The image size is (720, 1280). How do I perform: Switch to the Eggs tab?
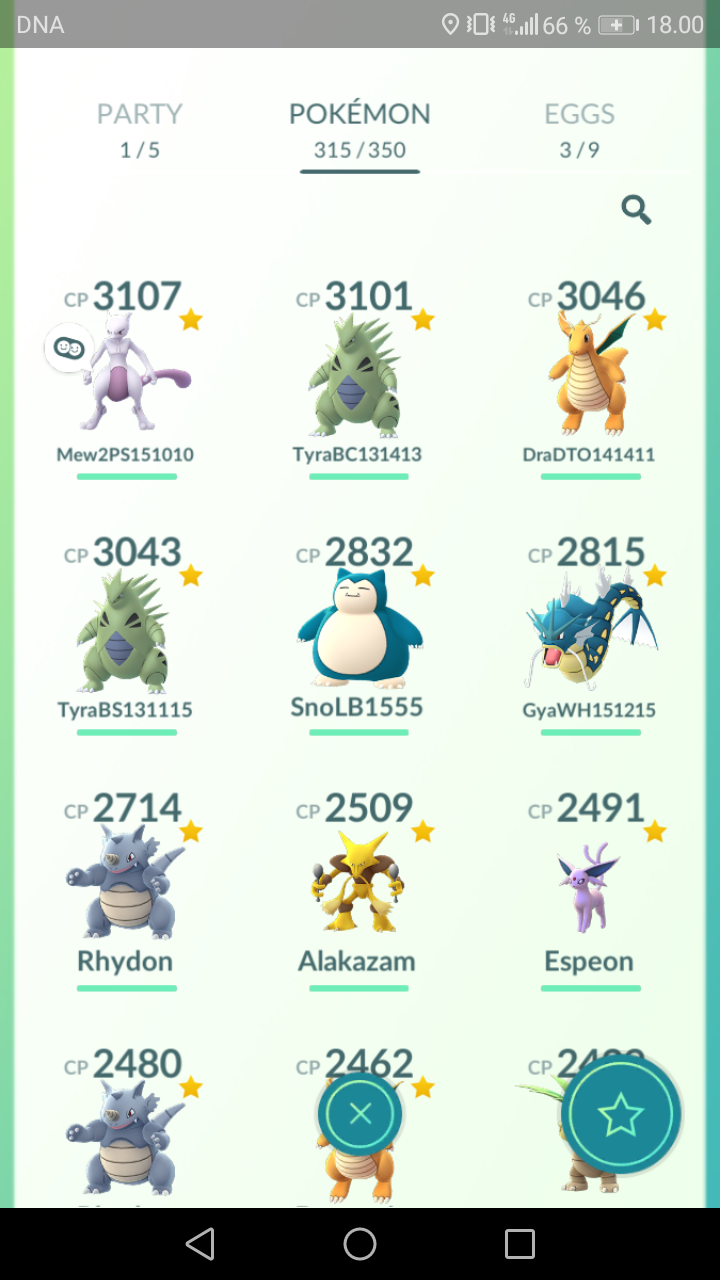580,131
